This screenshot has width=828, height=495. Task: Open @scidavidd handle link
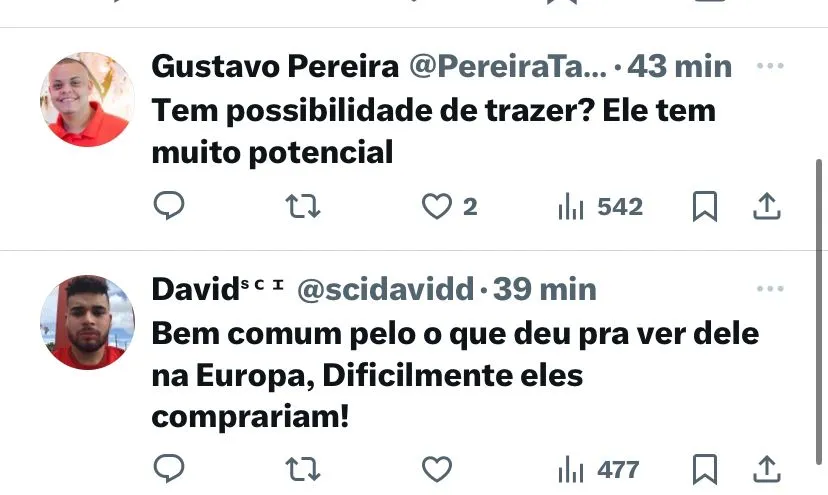pos(385,290)
